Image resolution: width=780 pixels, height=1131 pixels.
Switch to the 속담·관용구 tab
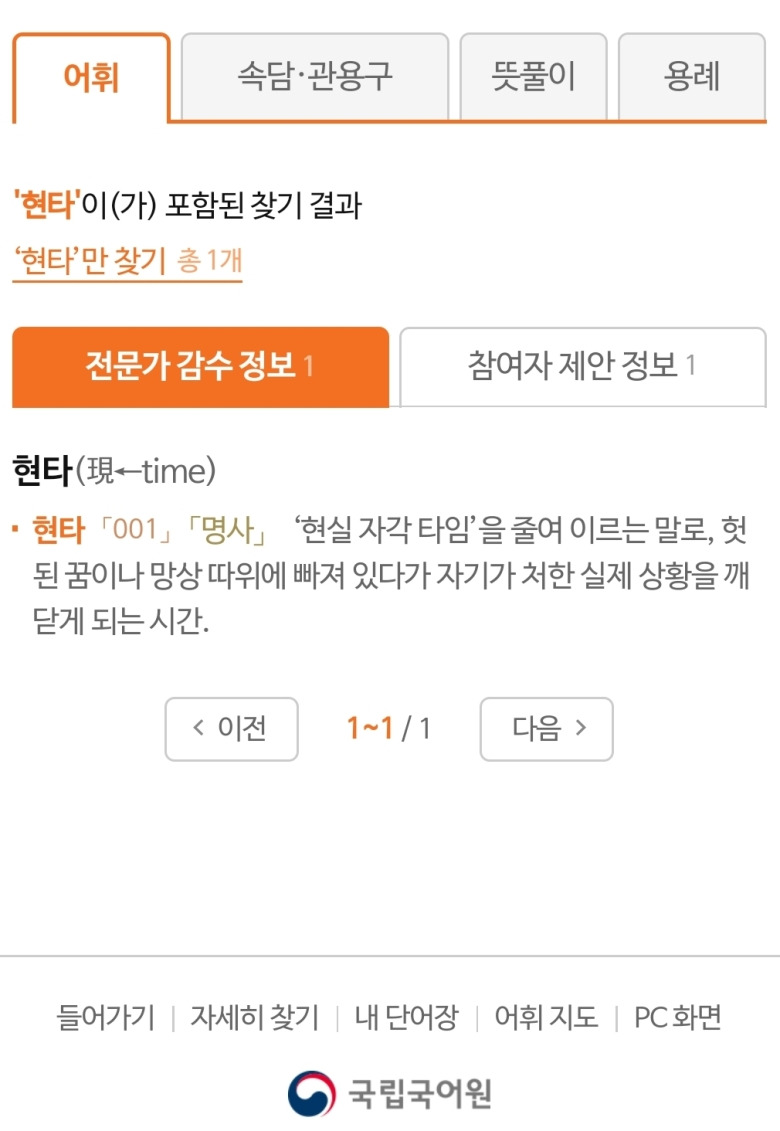[x=314, y=77]
